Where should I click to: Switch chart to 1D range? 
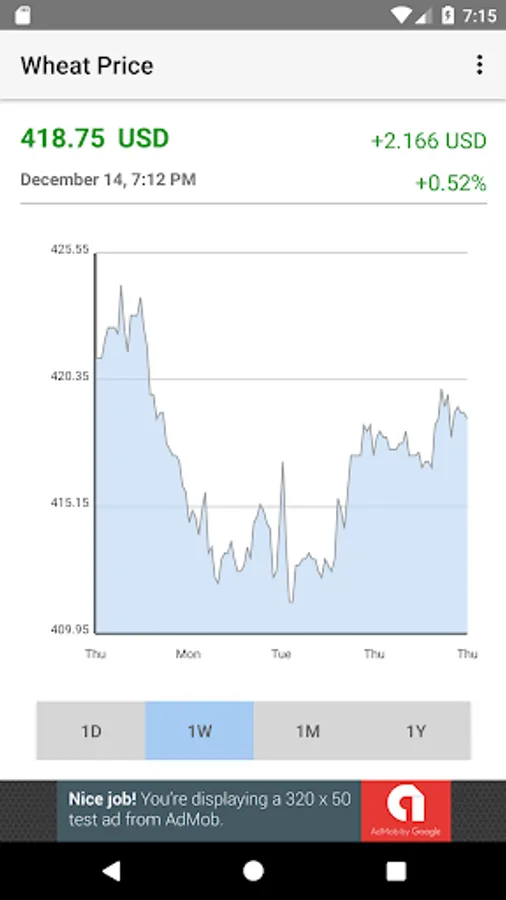click(91, 731)
